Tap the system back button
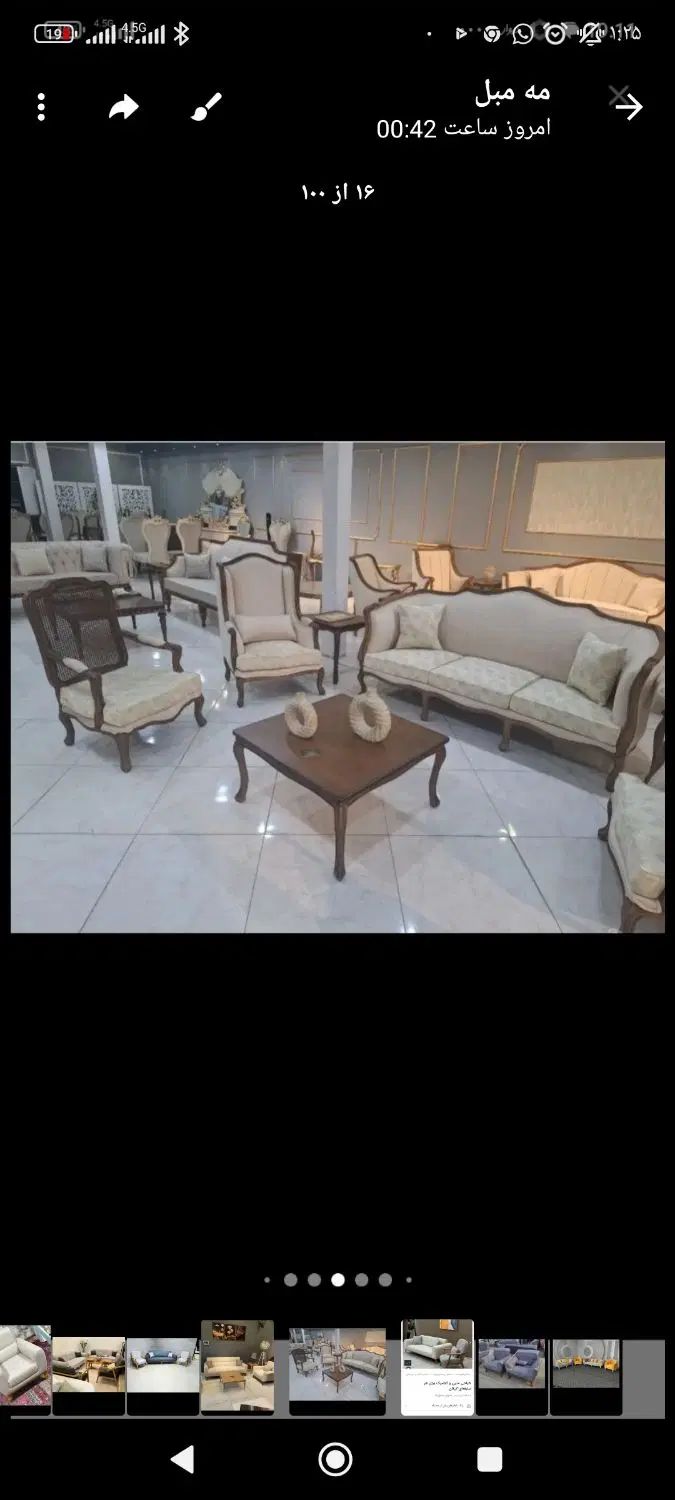 click(x=182, y=1460)
